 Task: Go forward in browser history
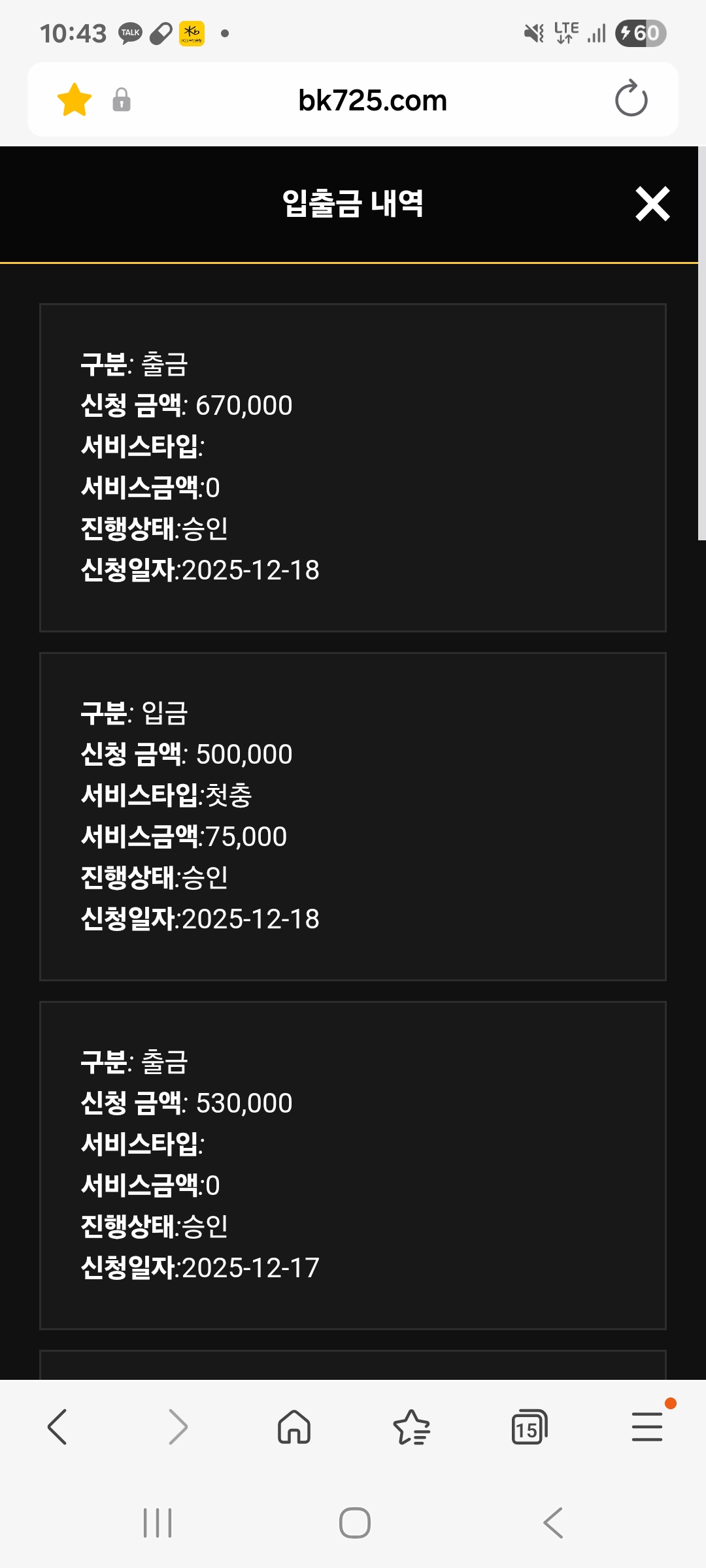(177, 1426)
